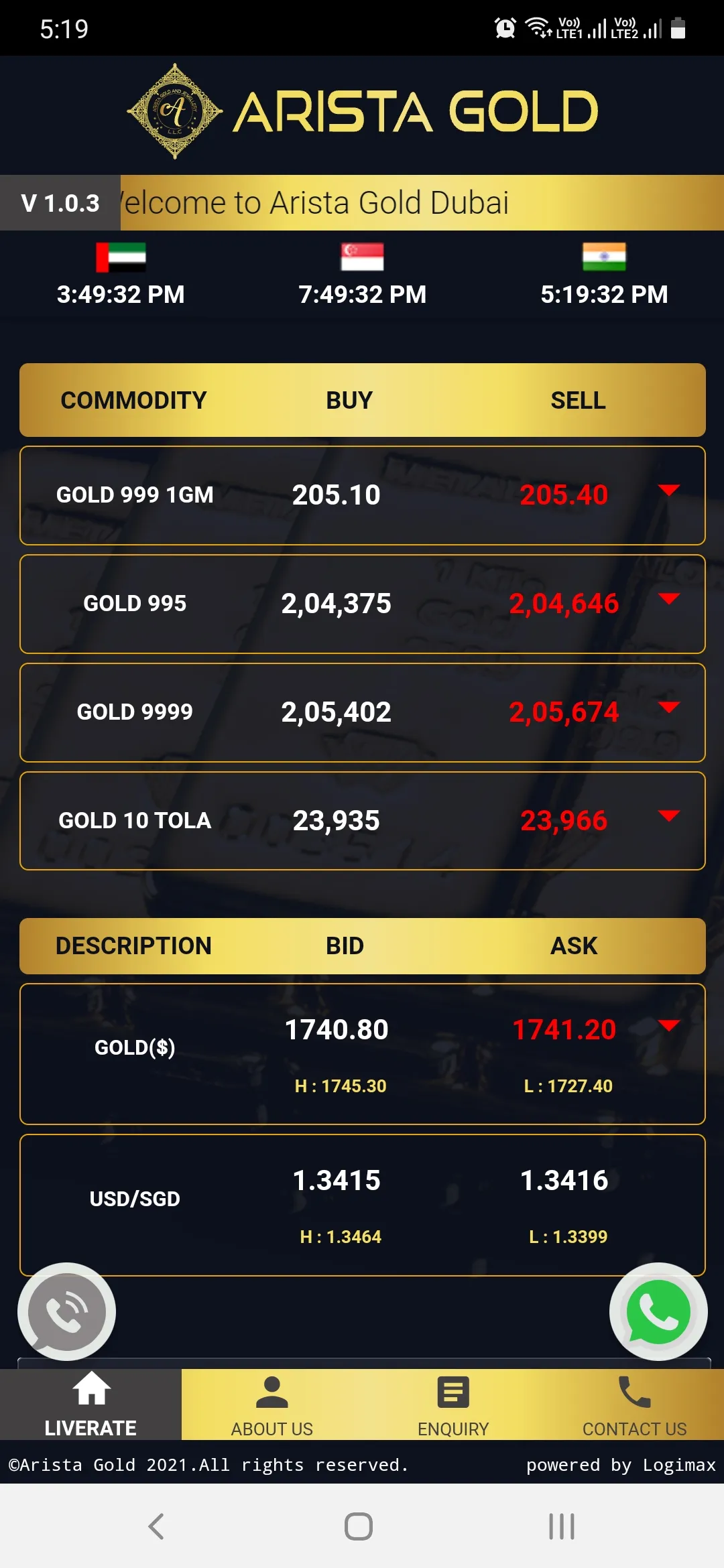The image size is (724, 1568).
Task: Switch to the Liverate tab
Action: click(90, 1405)
